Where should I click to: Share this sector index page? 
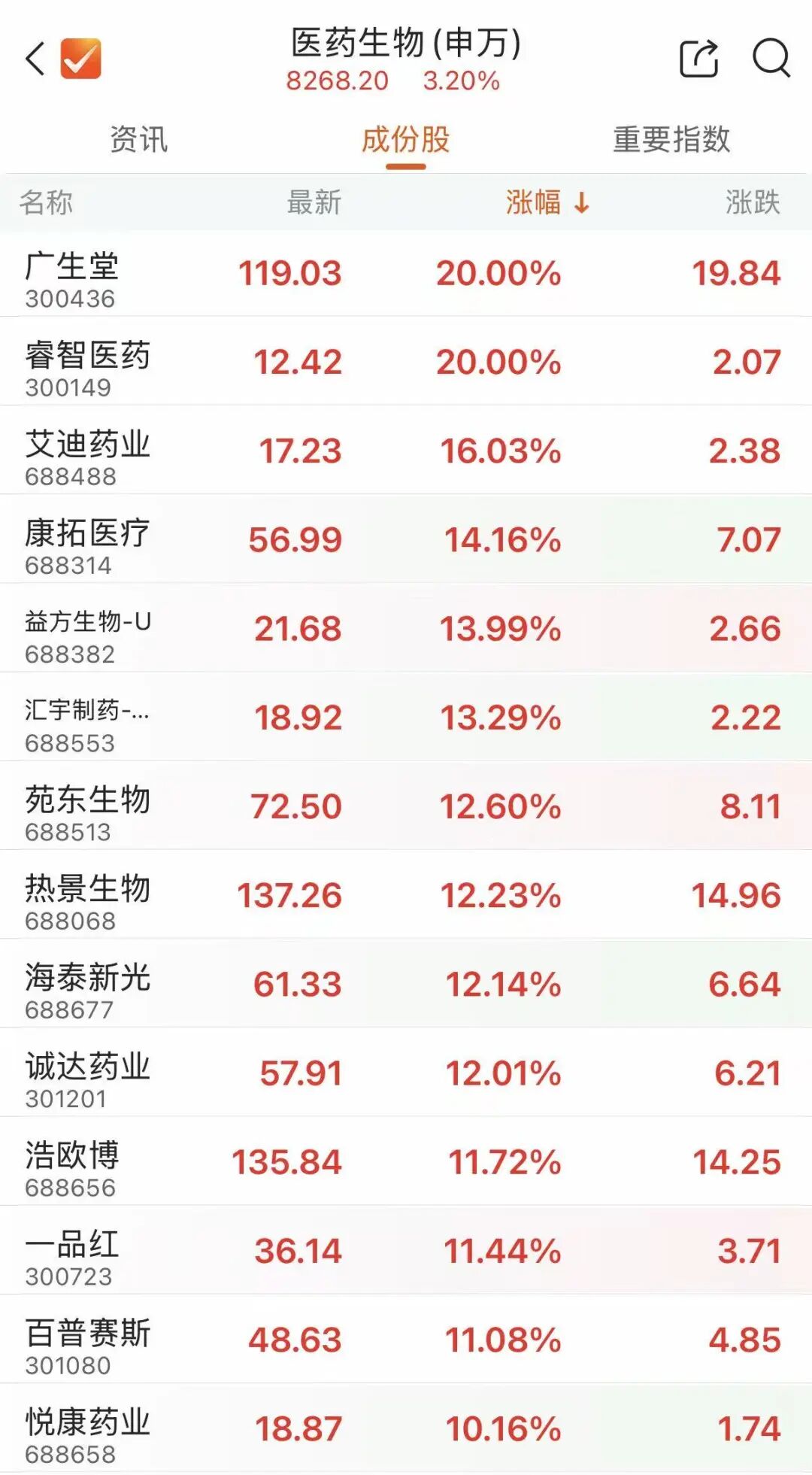pos(698,59)
